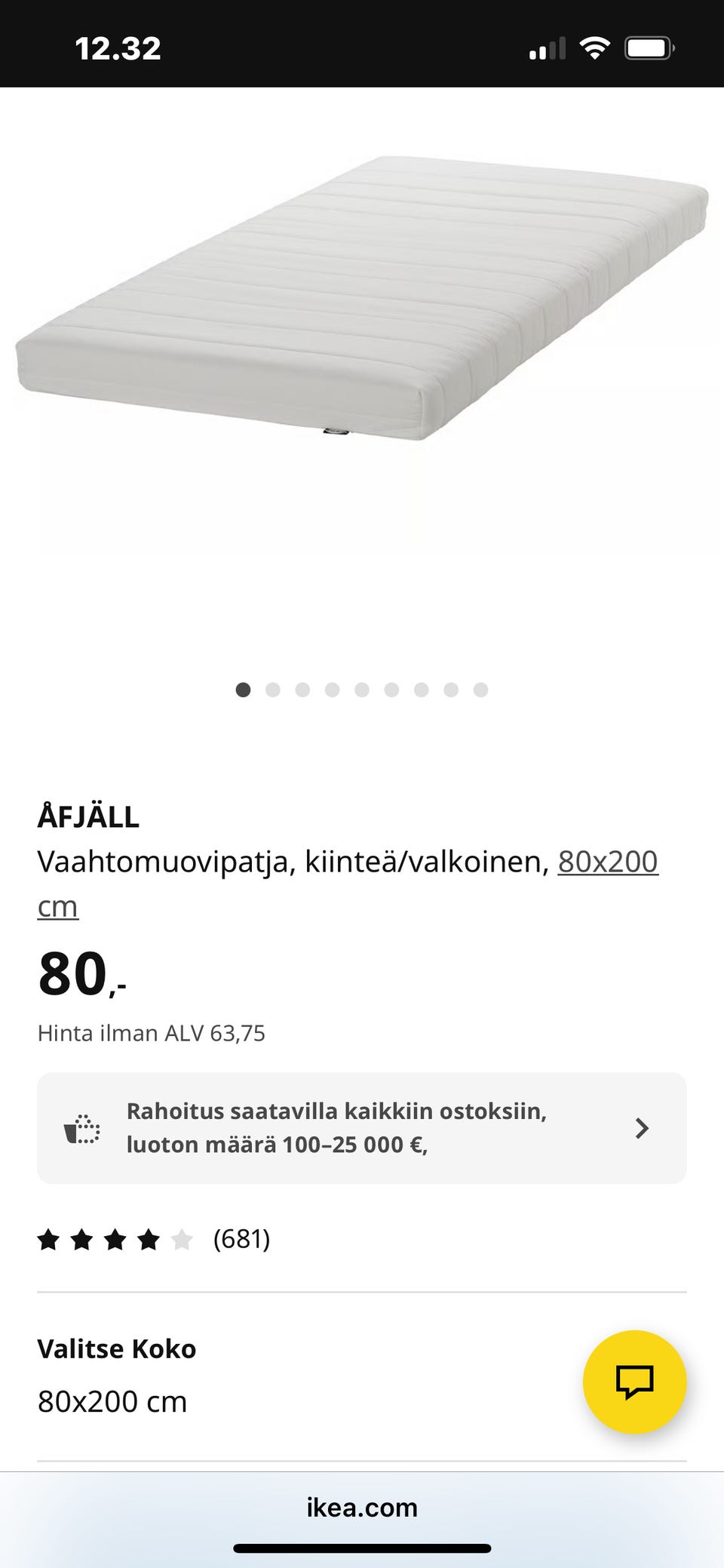This screenshot has height=1568, width=724.
Task: Open the 80x200 cm link in product title
Action: (x=607, y=860)
